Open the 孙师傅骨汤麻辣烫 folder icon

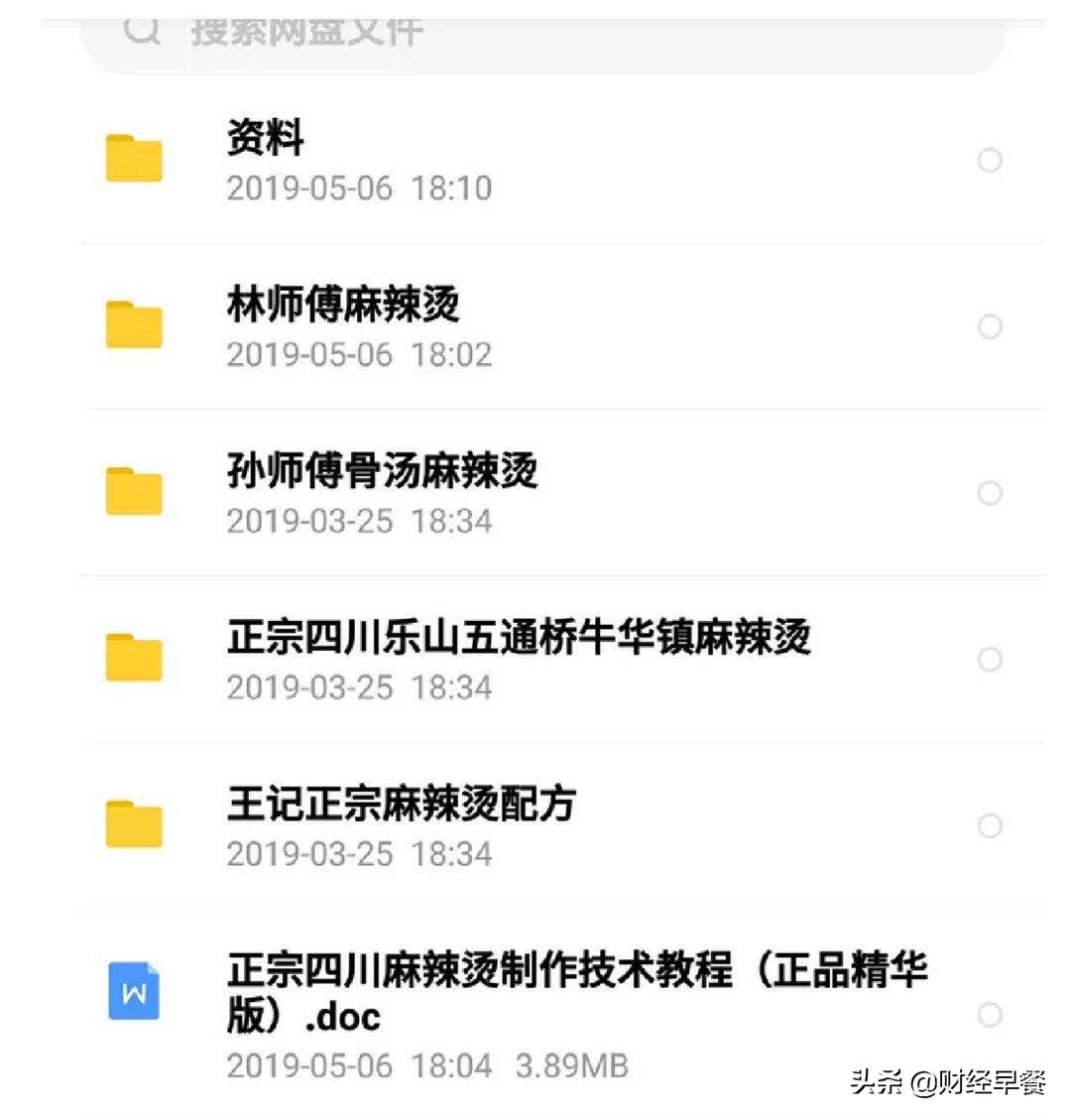(x=133, y=489)
